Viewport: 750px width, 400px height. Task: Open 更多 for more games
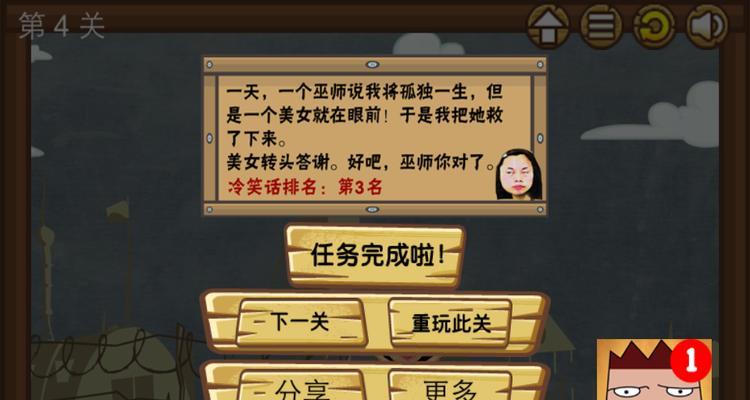(x=449, y=387)
